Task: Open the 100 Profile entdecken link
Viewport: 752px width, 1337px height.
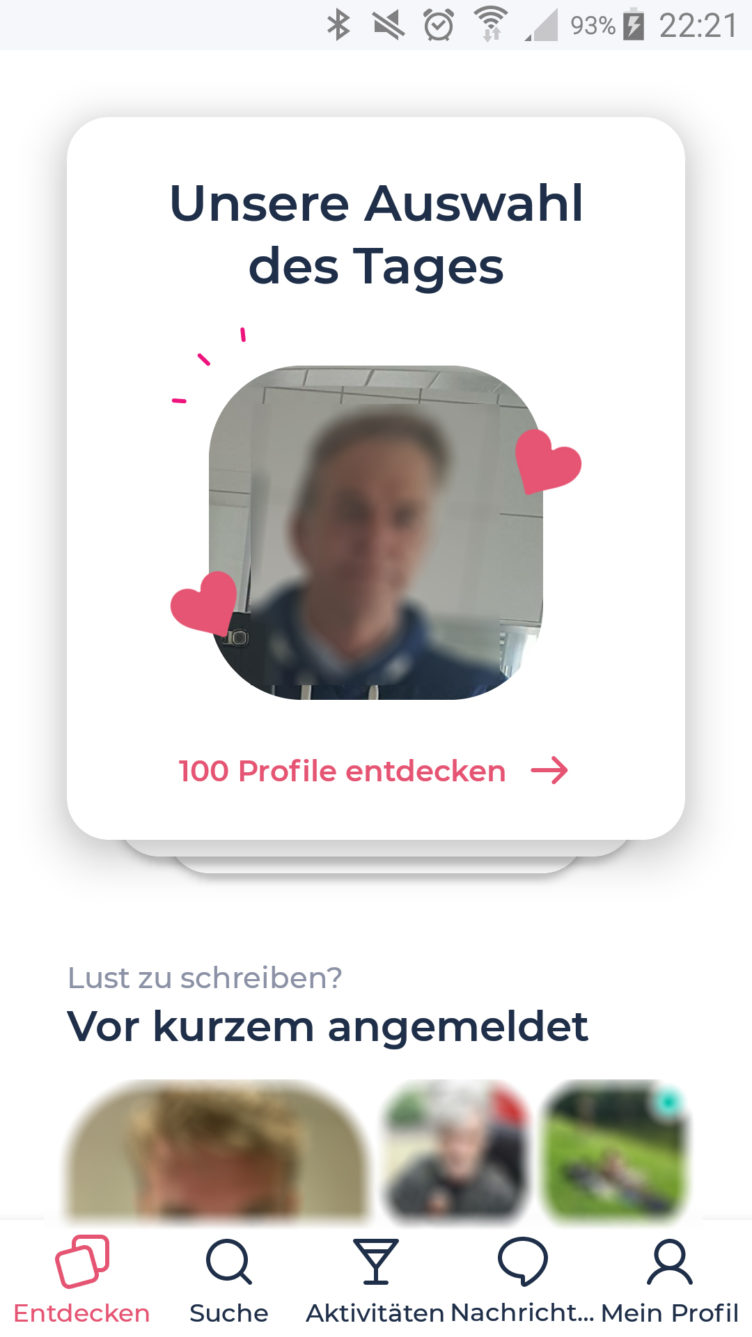Action: [372, 771]
